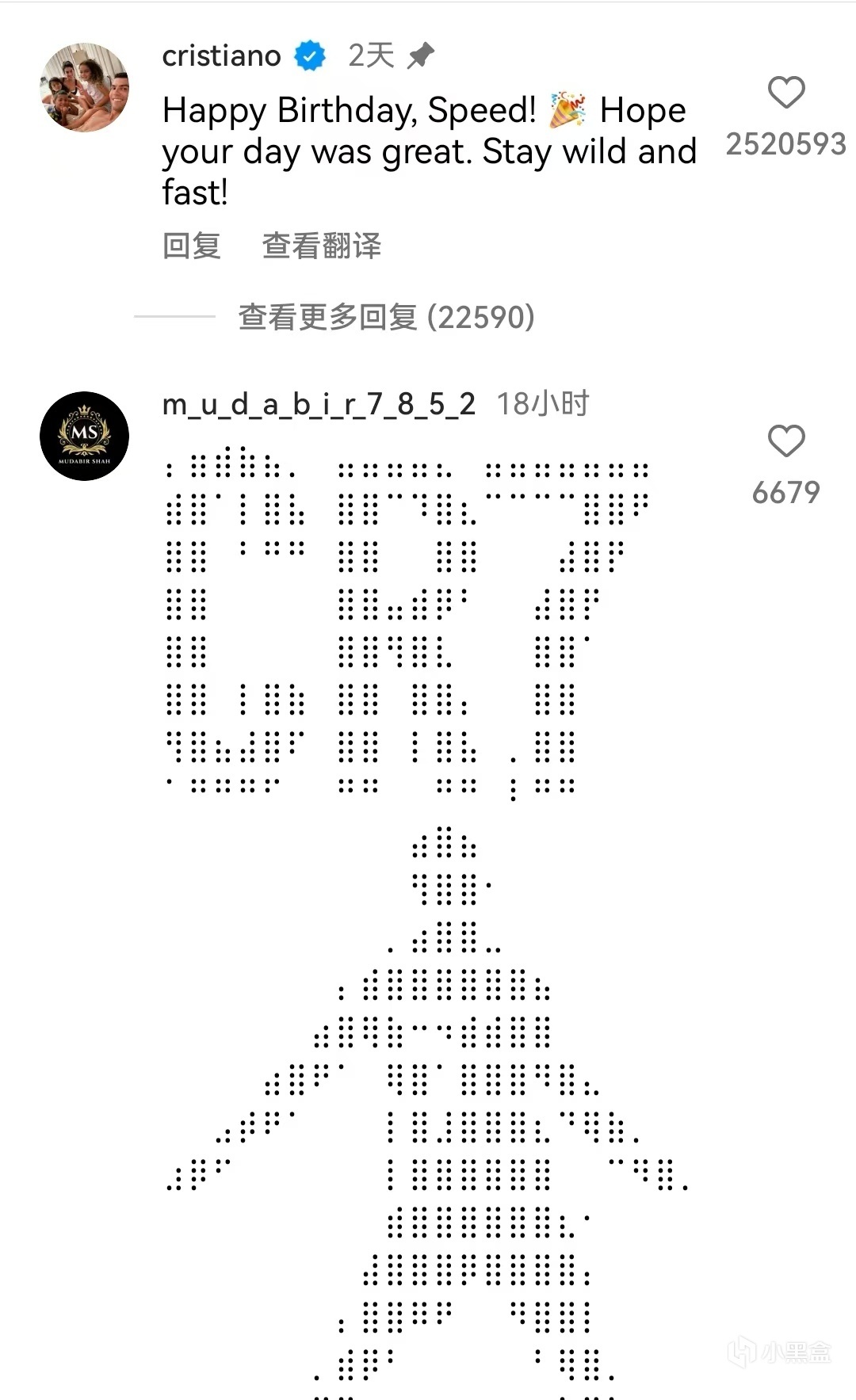See translation of cristiano's comment
856x1400 pixels.
321,246
